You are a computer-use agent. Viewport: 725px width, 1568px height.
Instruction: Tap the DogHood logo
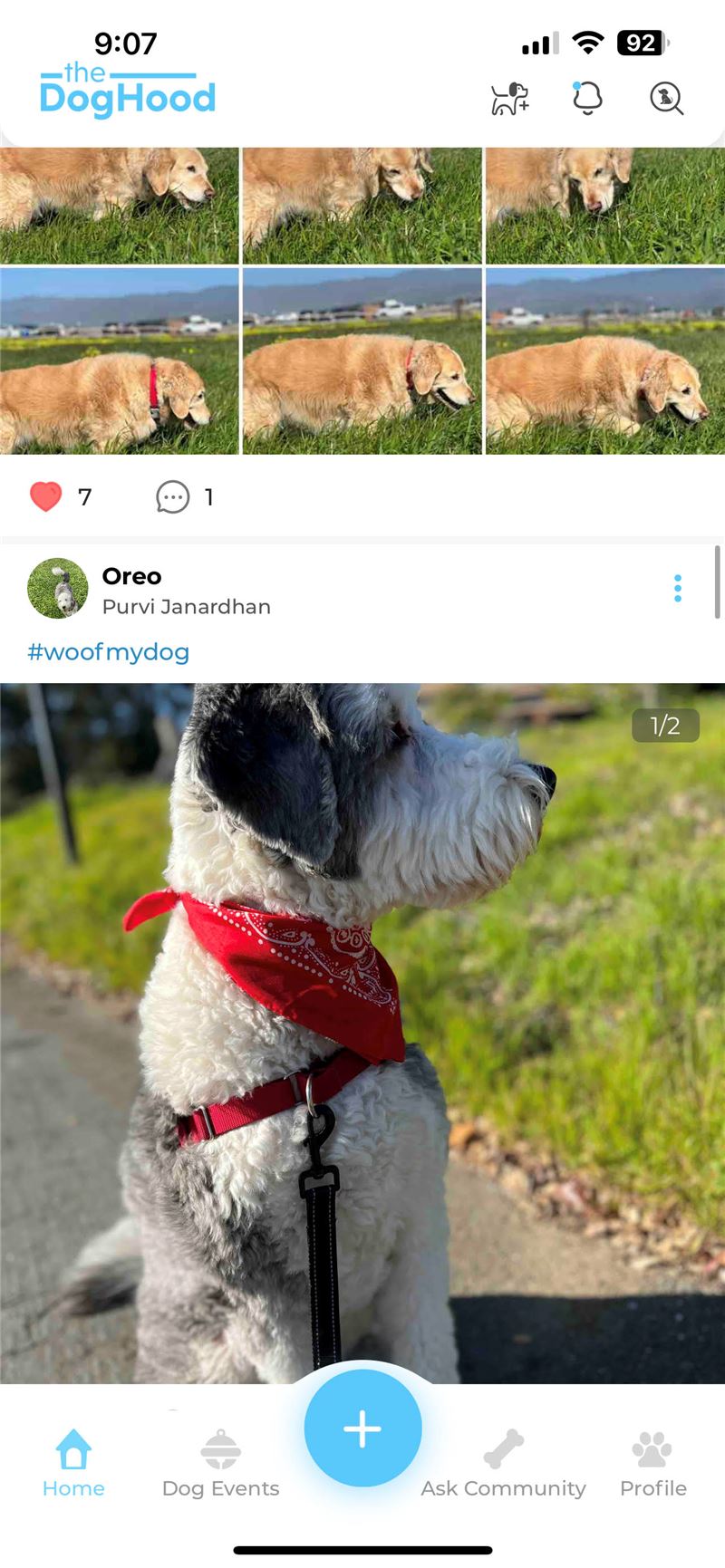click(127, 91)
